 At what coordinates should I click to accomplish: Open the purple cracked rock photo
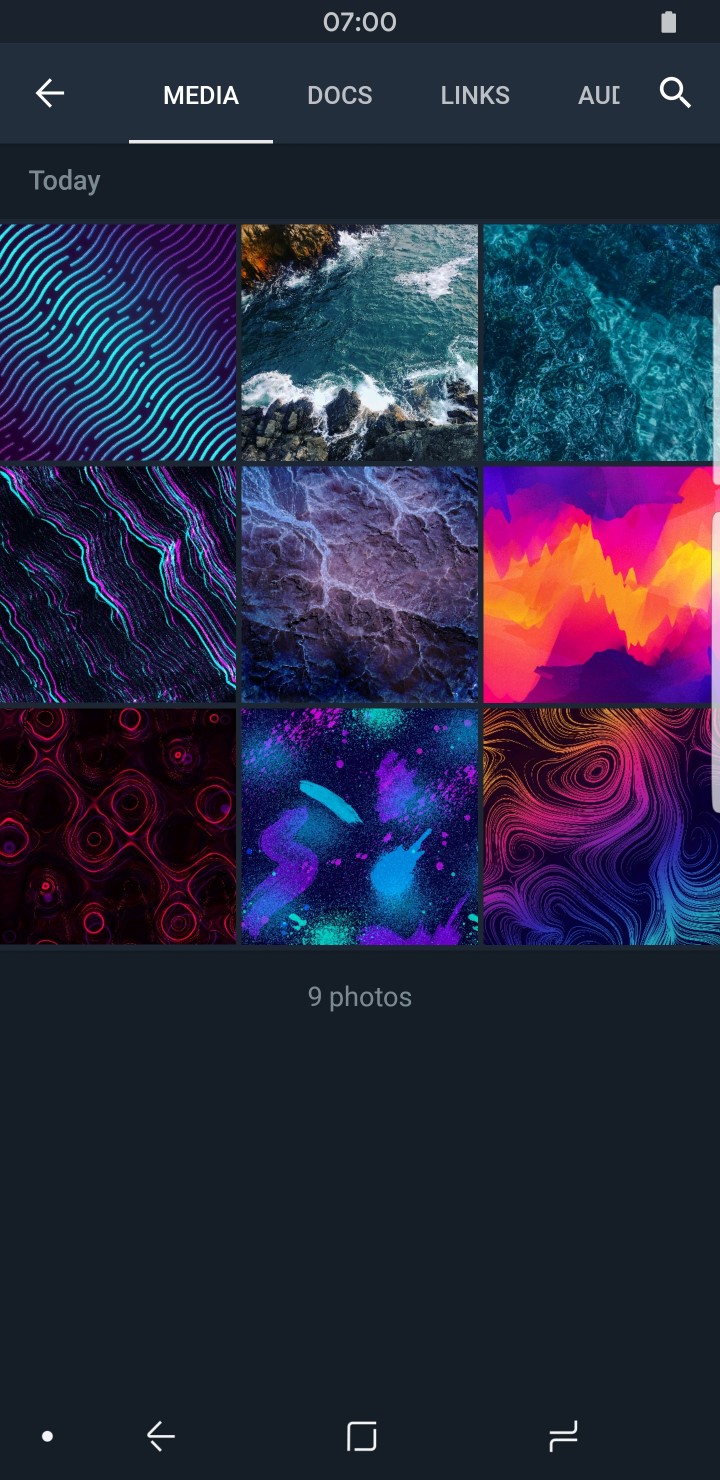tap(360, 585)
